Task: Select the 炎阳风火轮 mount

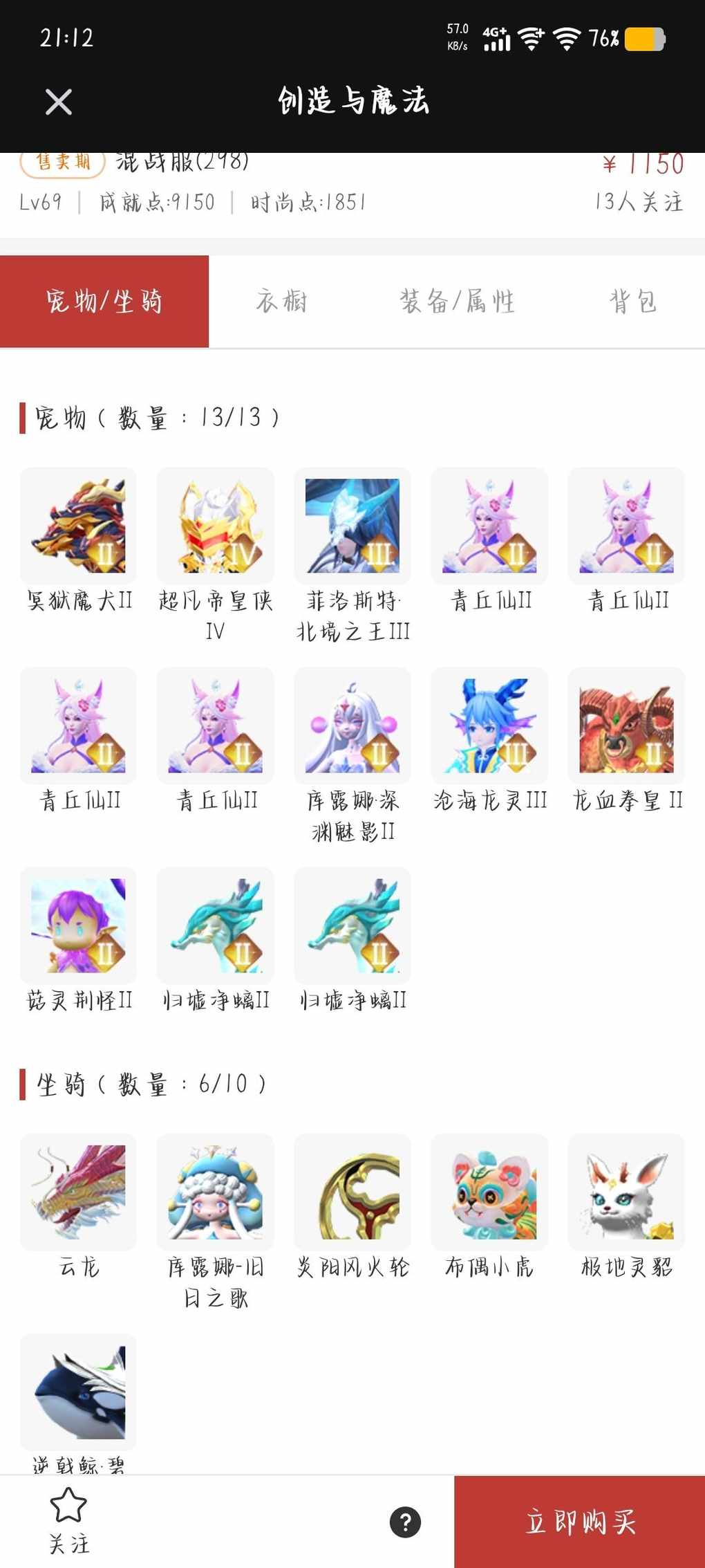Action: [352, 1192]
